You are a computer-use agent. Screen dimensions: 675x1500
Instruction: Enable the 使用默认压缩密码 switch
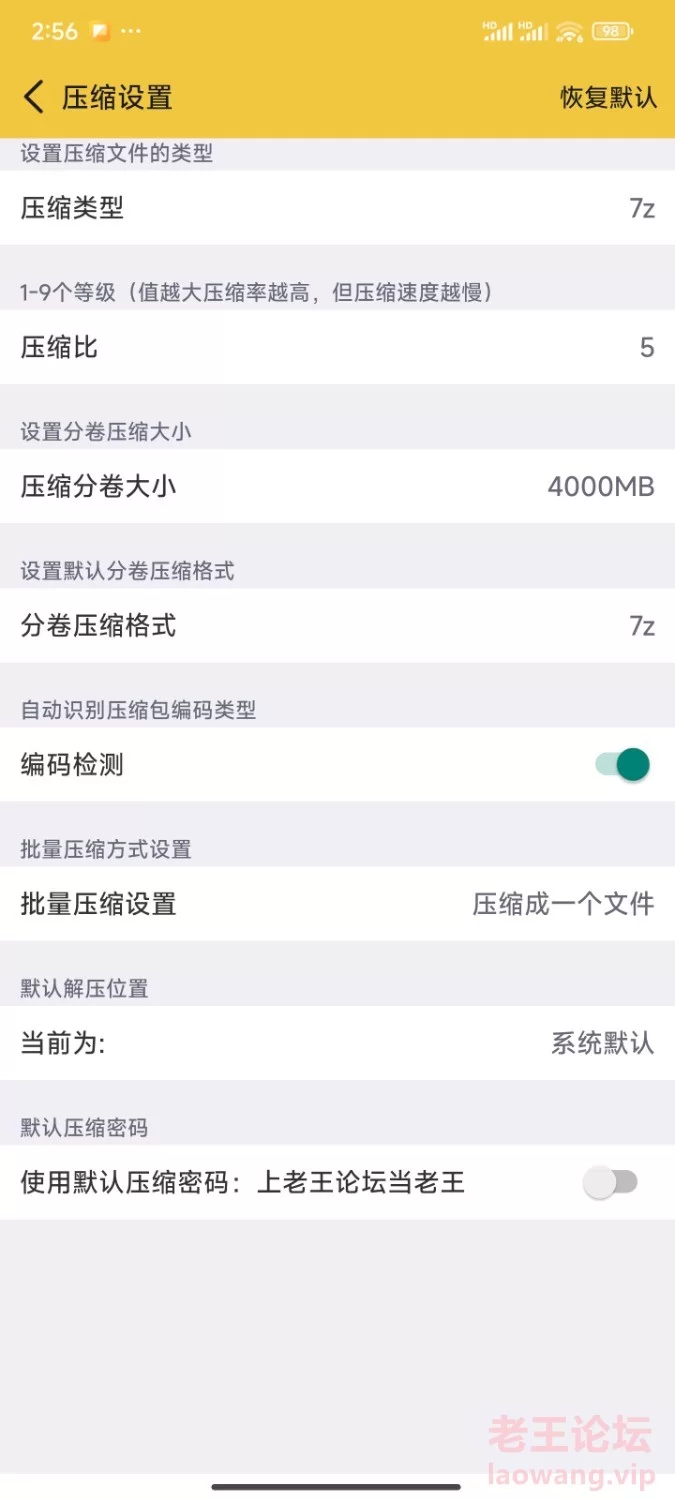(611, 1183)
